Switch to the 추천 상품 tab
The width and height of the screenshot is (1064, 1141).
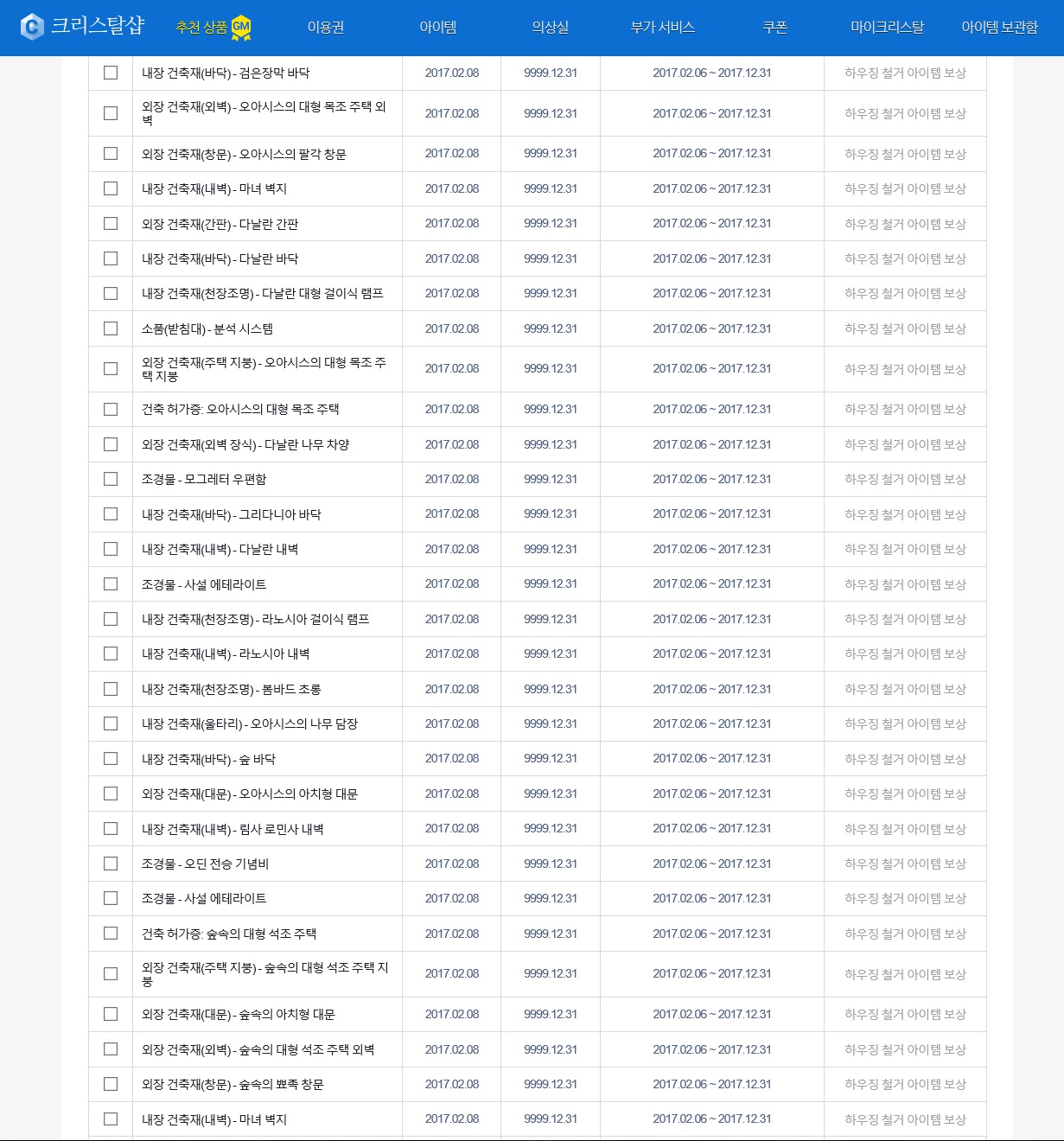212,28
